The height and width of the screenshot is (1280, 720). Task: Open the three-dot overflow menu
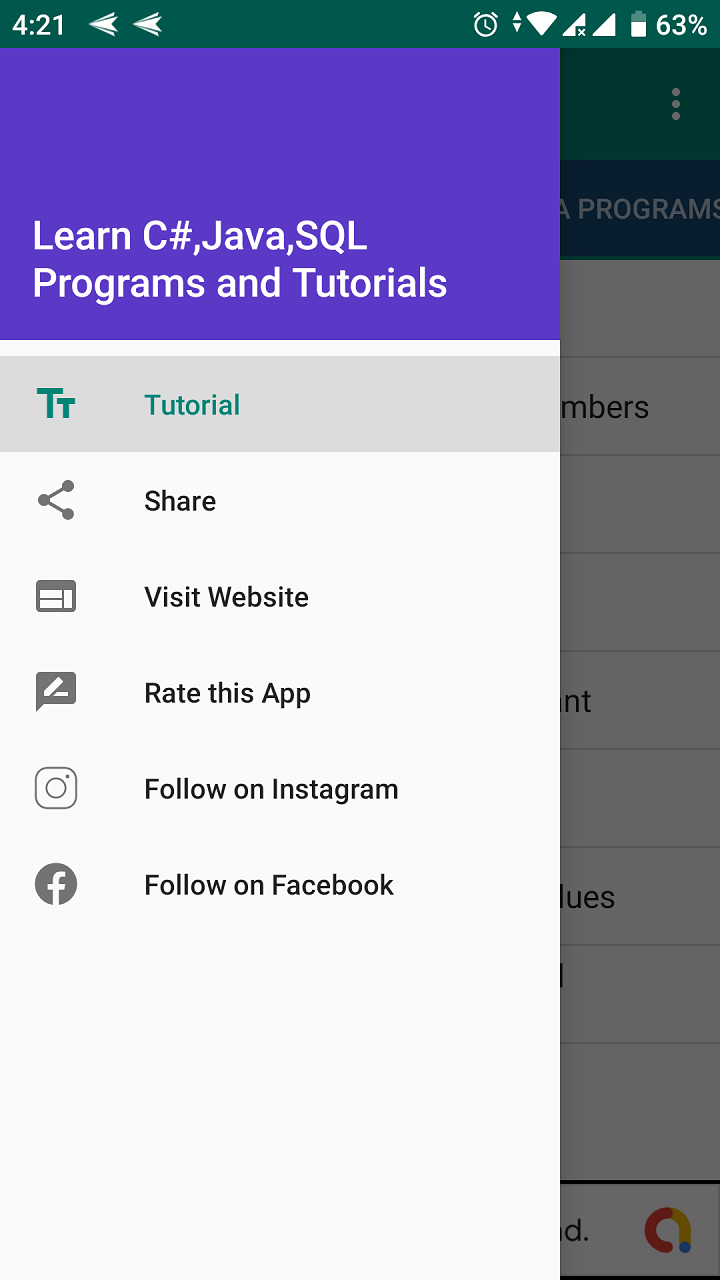[676, 104]
